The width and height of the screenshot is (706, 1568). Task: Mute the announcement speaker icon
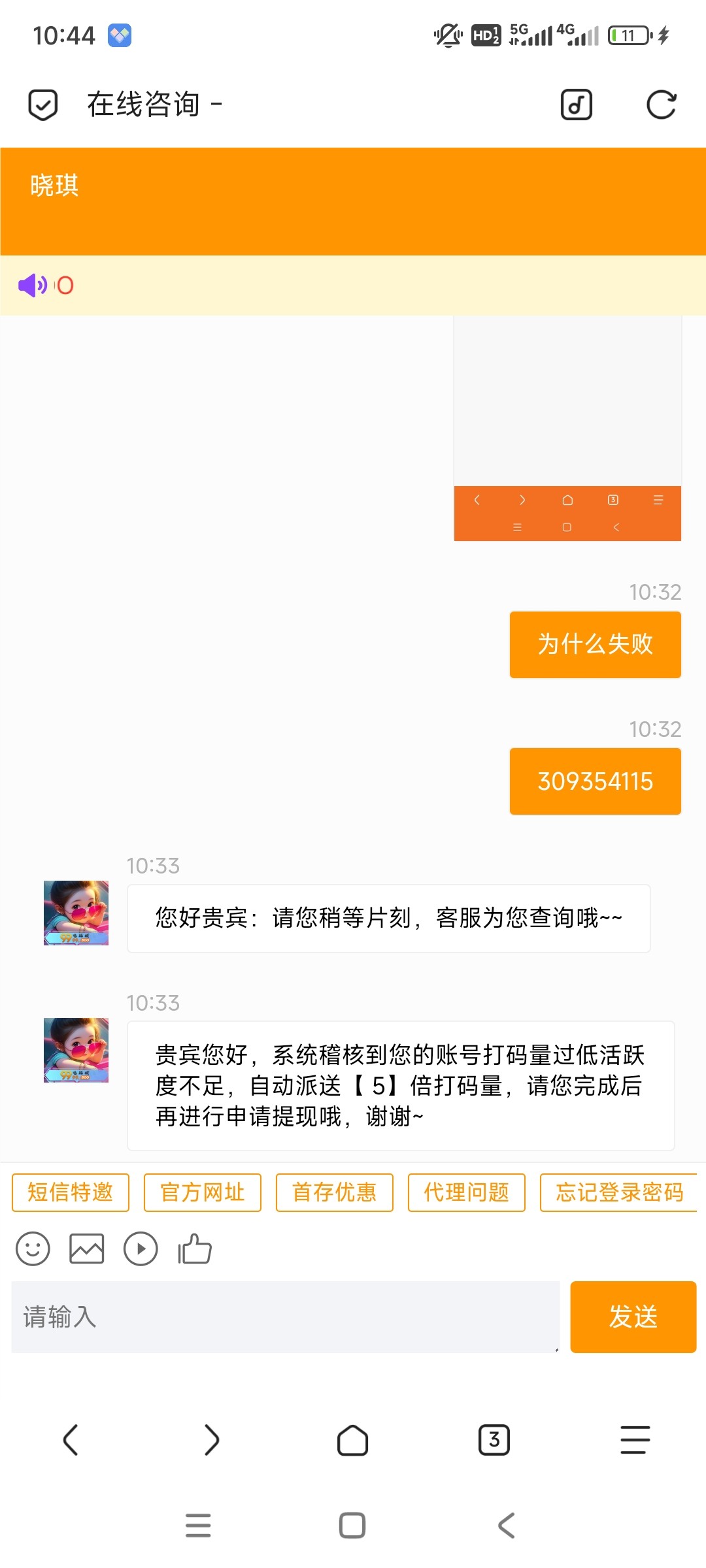coord(32,285)
